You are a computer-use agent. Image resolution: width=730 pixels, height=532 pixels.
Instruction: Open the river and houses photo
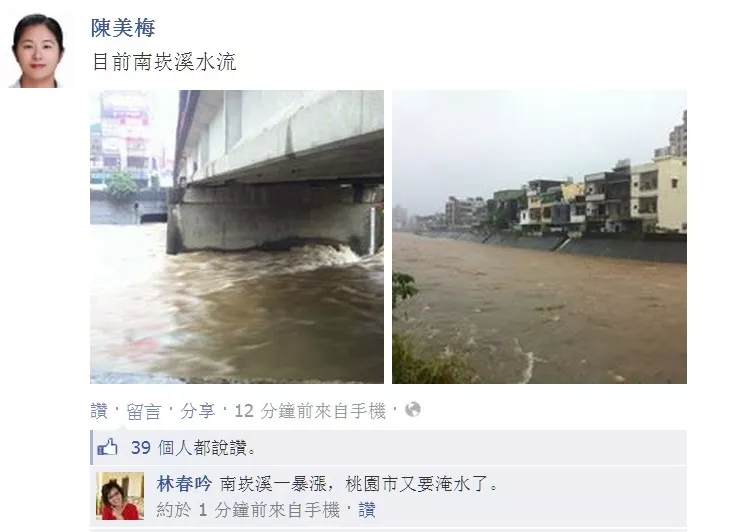(539, 237)
